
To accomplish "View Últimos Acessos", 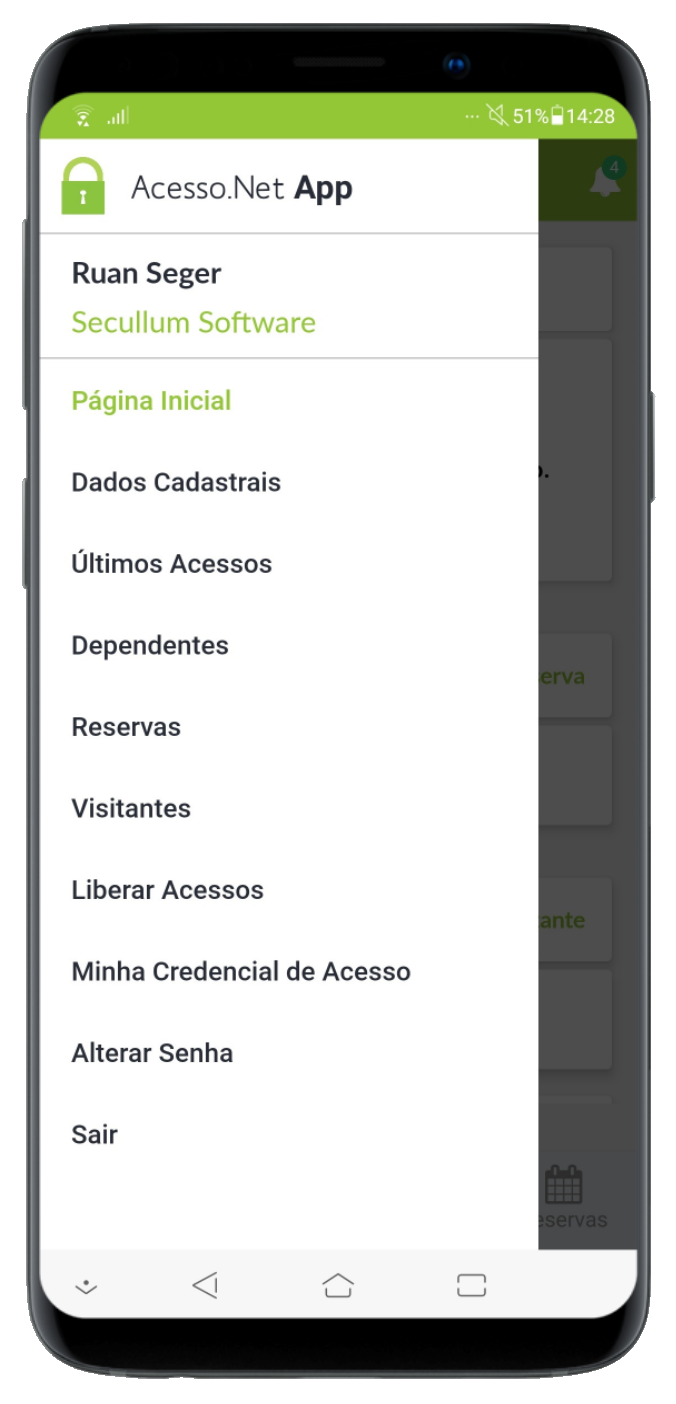I will tap(171, 564).
